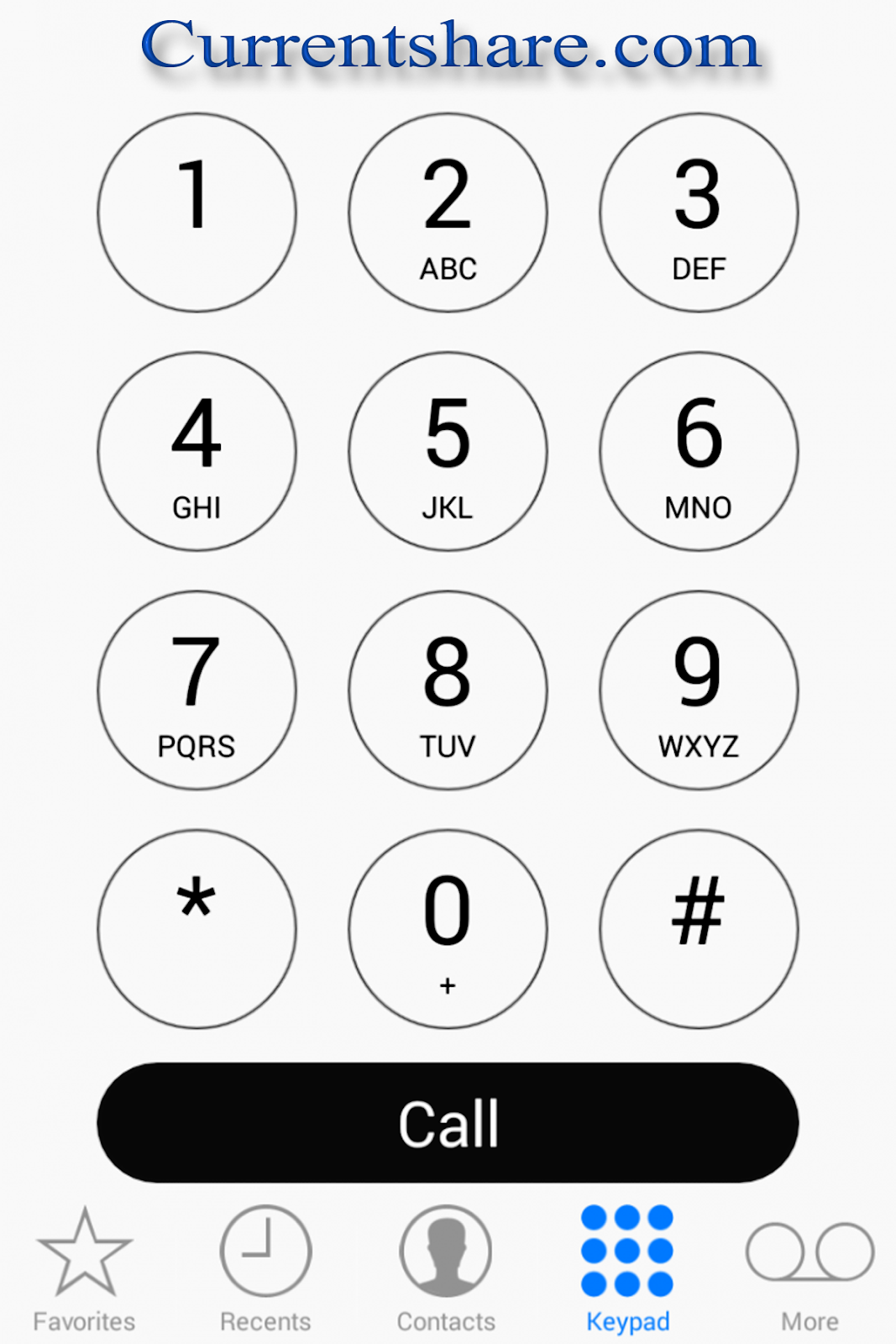Dial the digit 9

699,690
